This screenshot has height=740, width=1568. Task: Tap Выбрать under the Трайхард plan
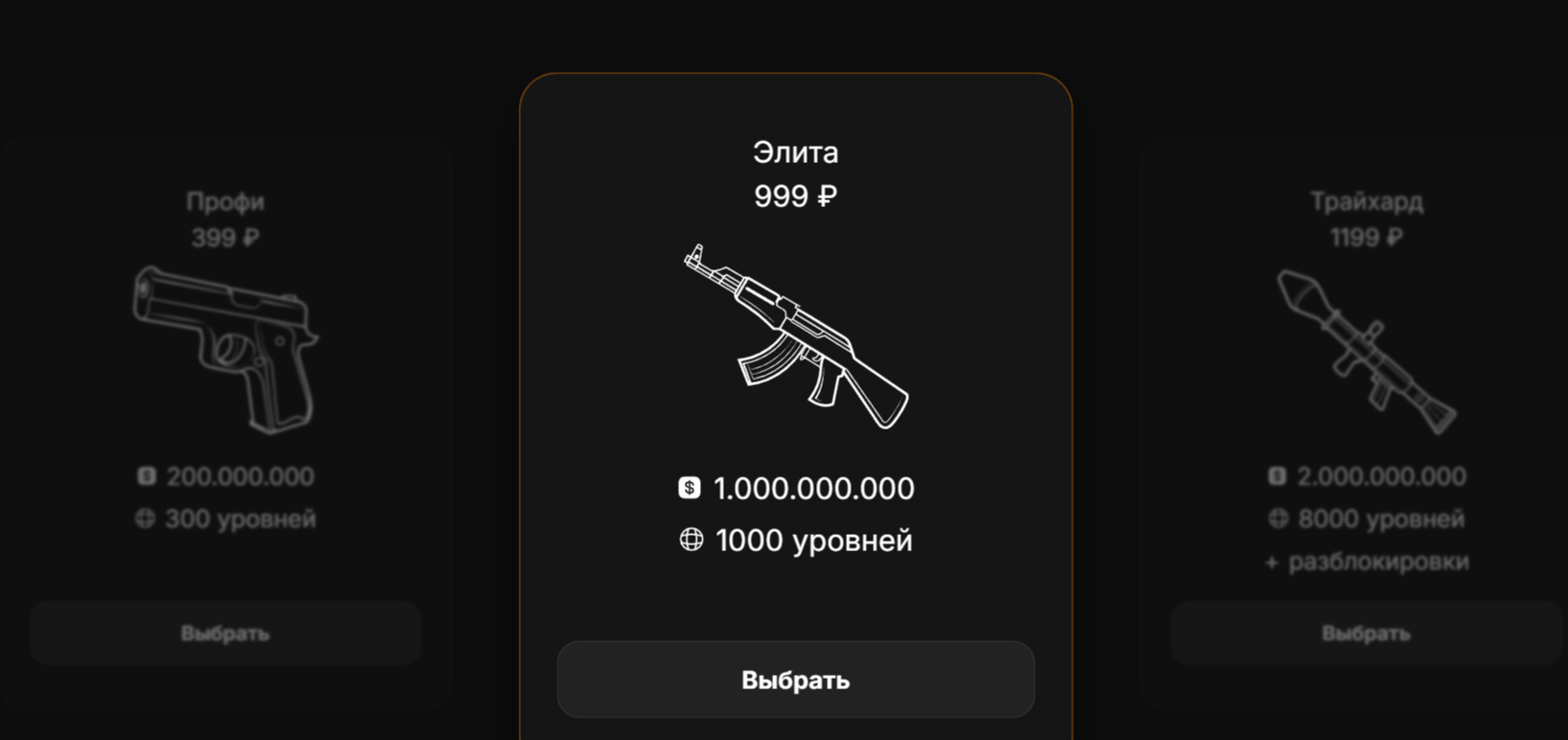[x=1366, y=634]
